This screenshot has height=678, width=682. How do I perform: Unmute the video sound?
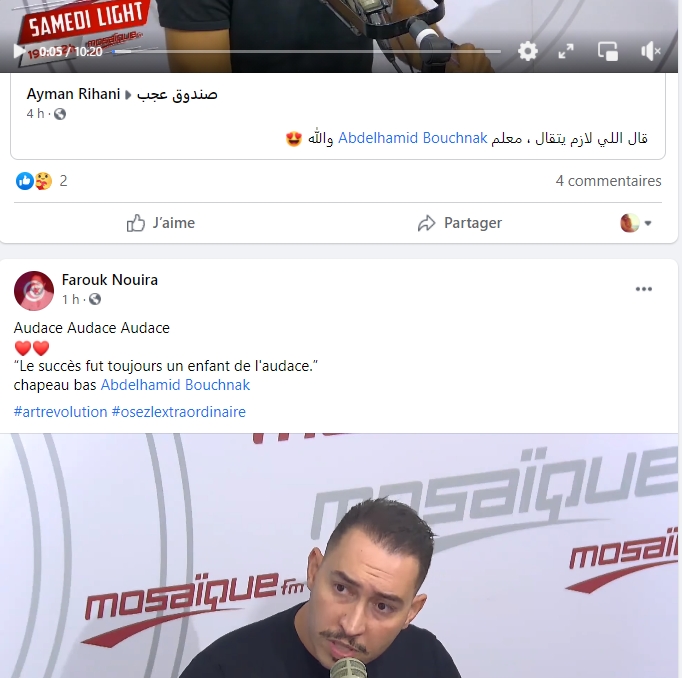[x=650, y=51]
